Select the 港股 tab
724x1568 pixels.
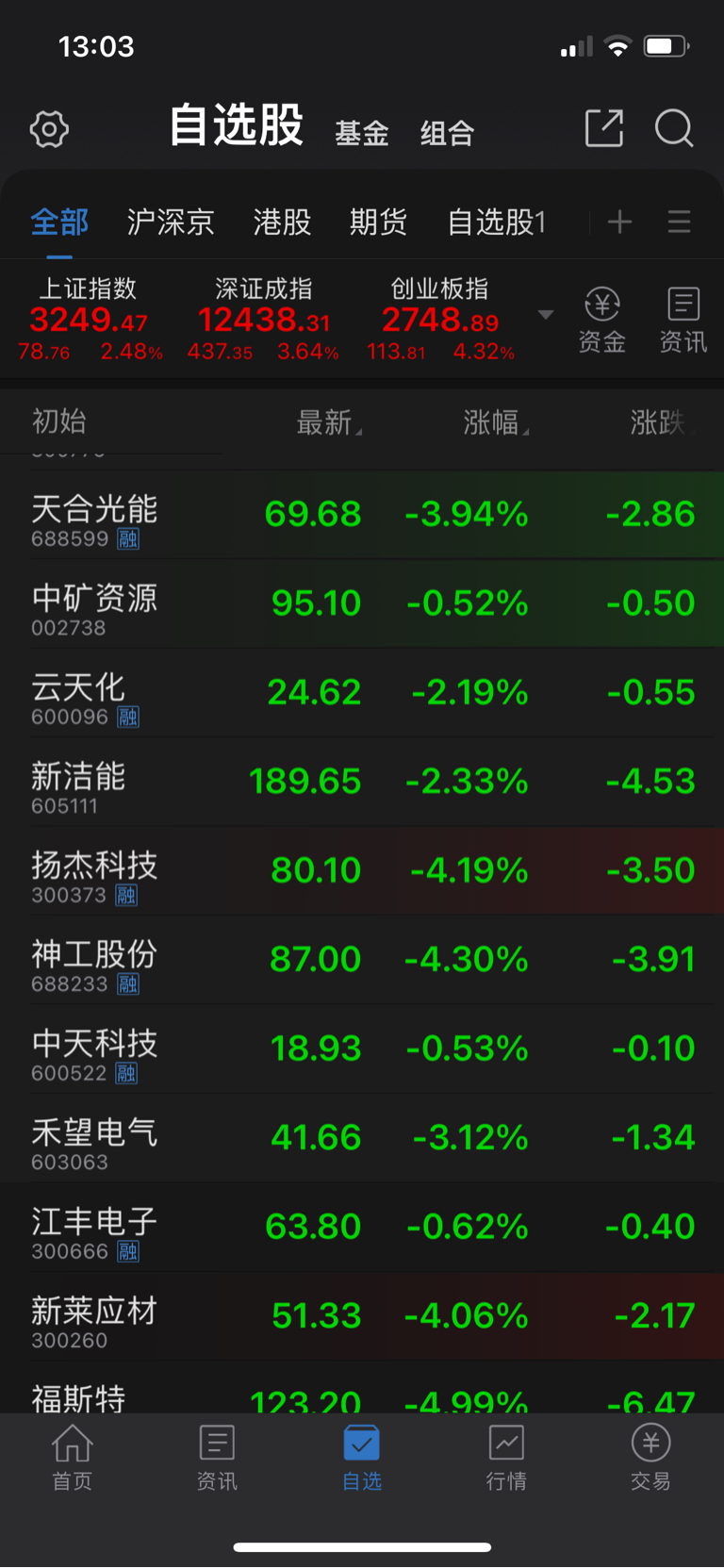point(282,223)
